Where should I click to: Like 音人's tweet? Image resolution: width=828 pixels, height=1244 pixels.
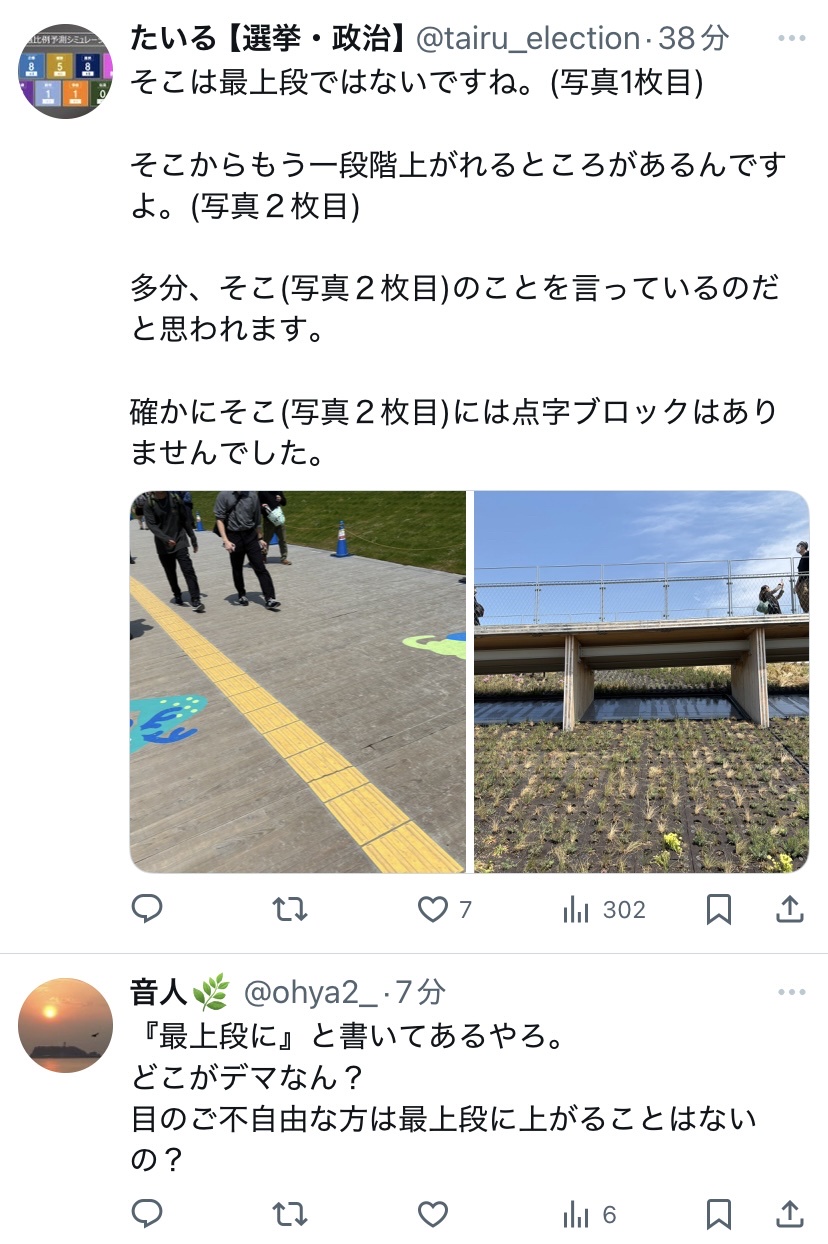[433, 1214]
